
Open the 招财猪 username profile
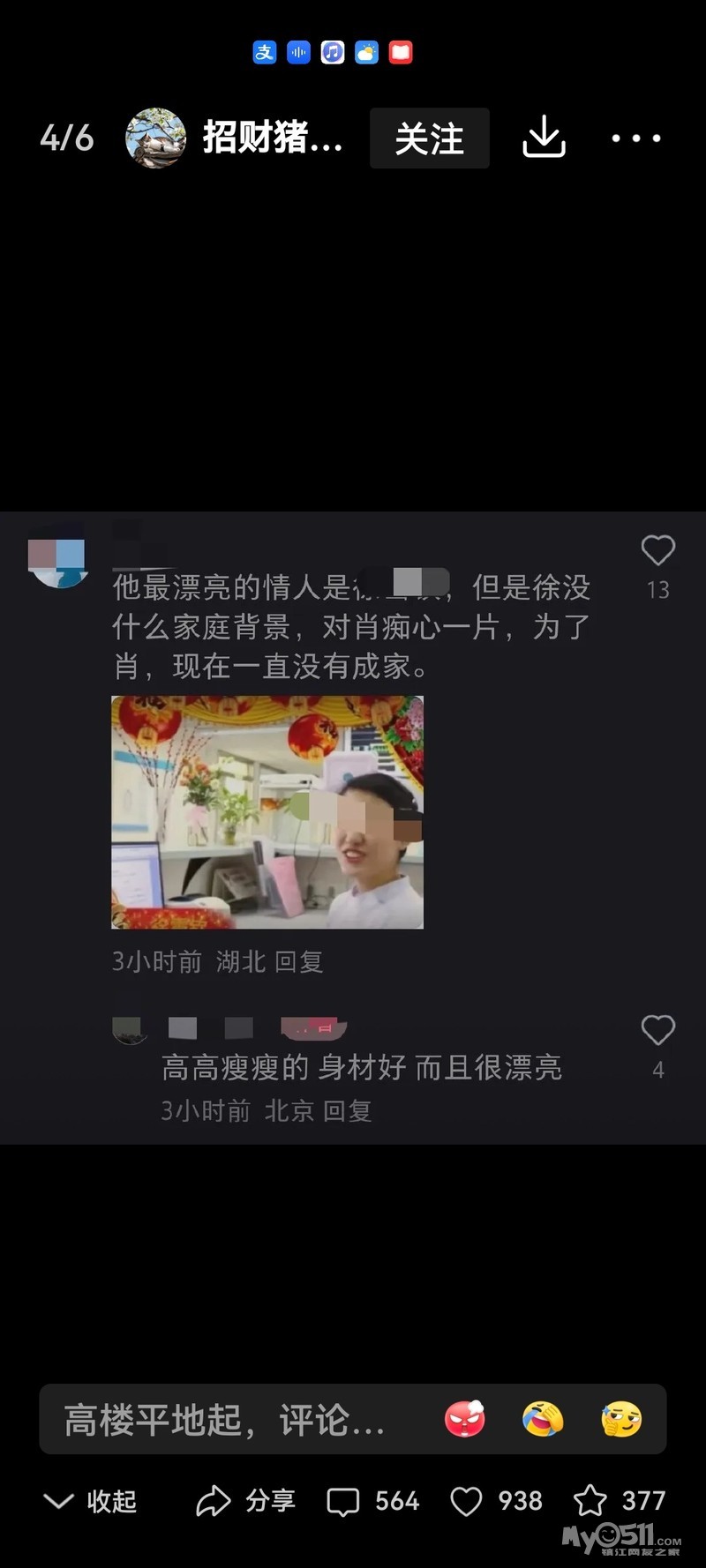[x=272, y=138]
